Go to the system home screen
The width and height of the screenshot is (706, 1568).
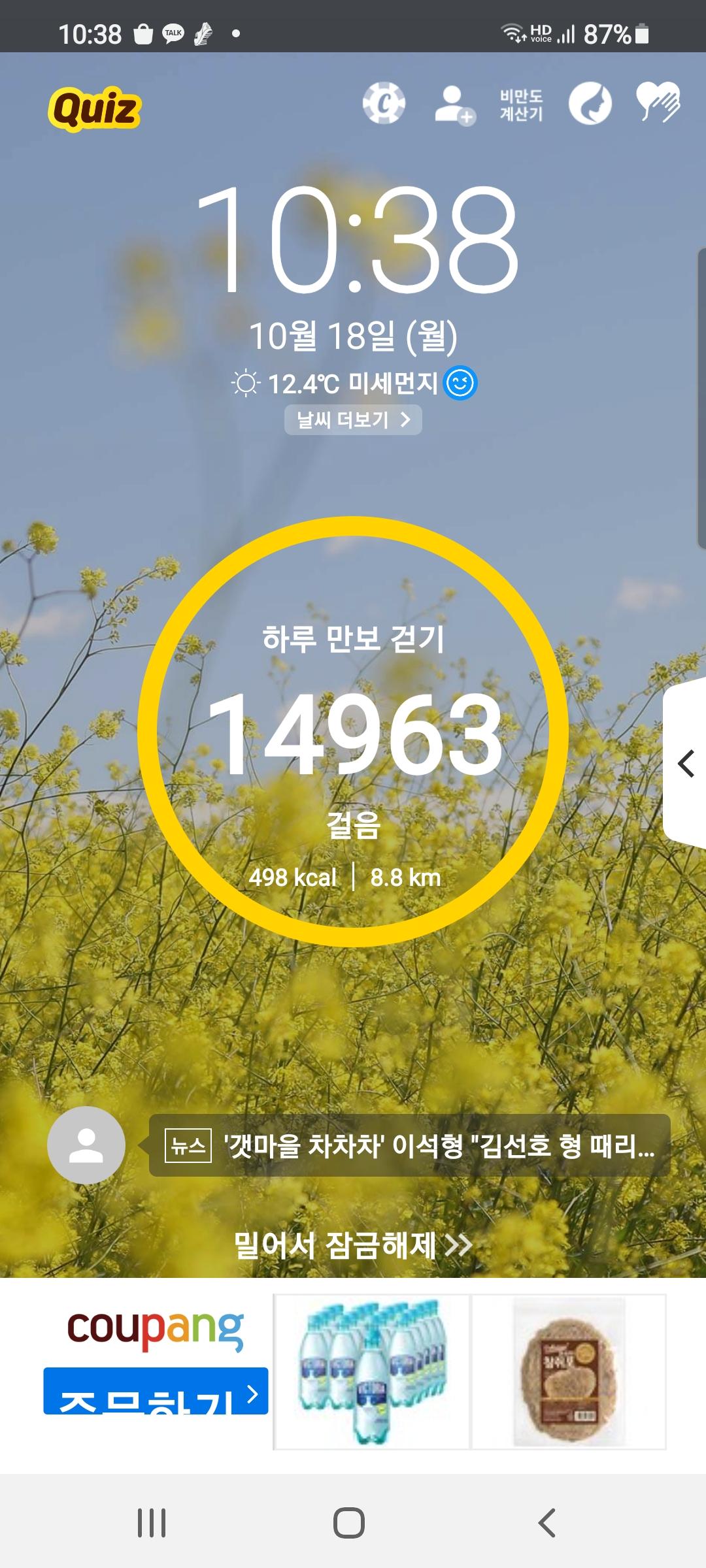[349, 1523]
